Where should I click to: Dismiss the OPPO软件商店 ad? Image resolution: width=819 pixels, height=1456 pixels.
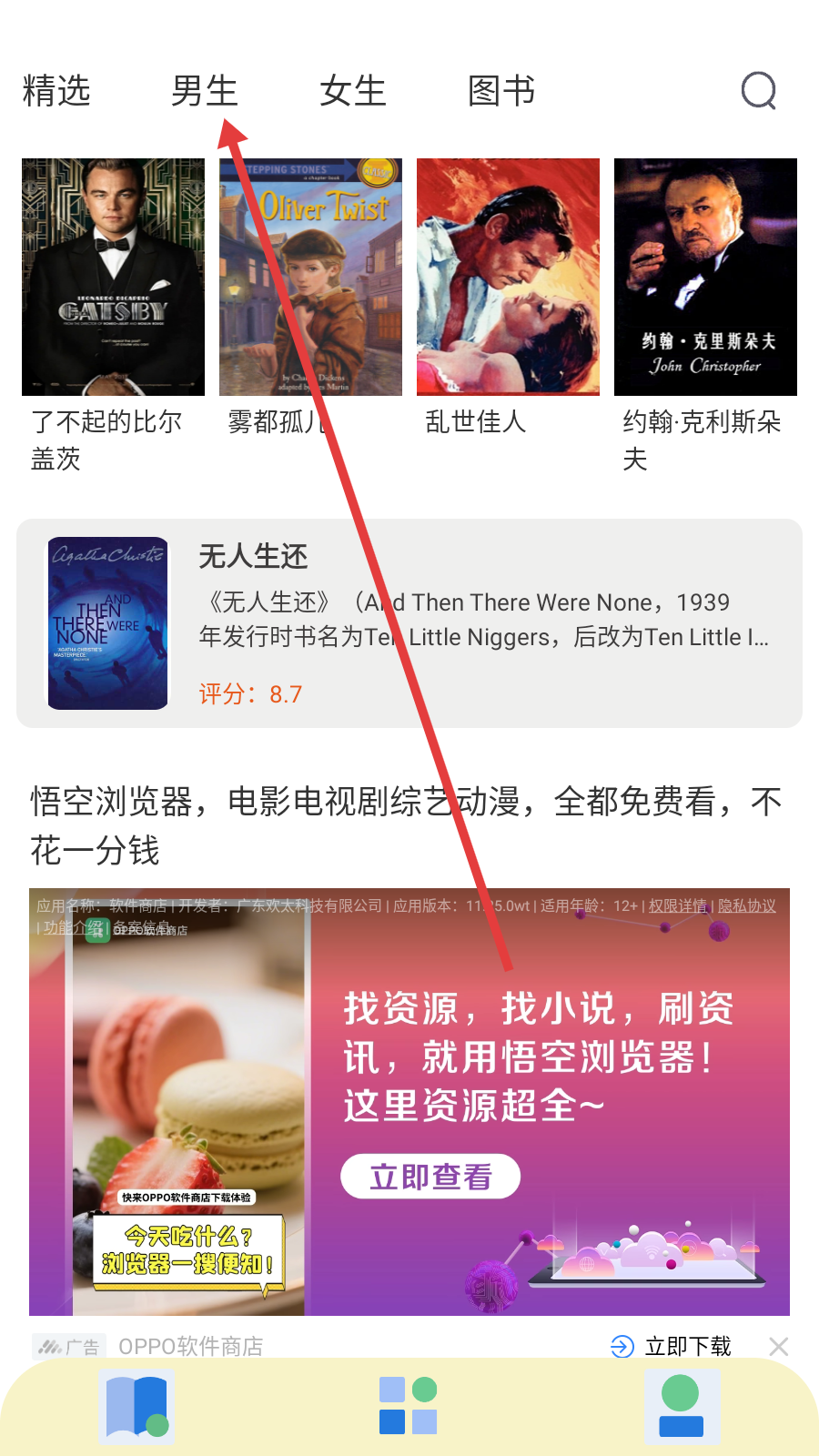tap(778, 1346)
